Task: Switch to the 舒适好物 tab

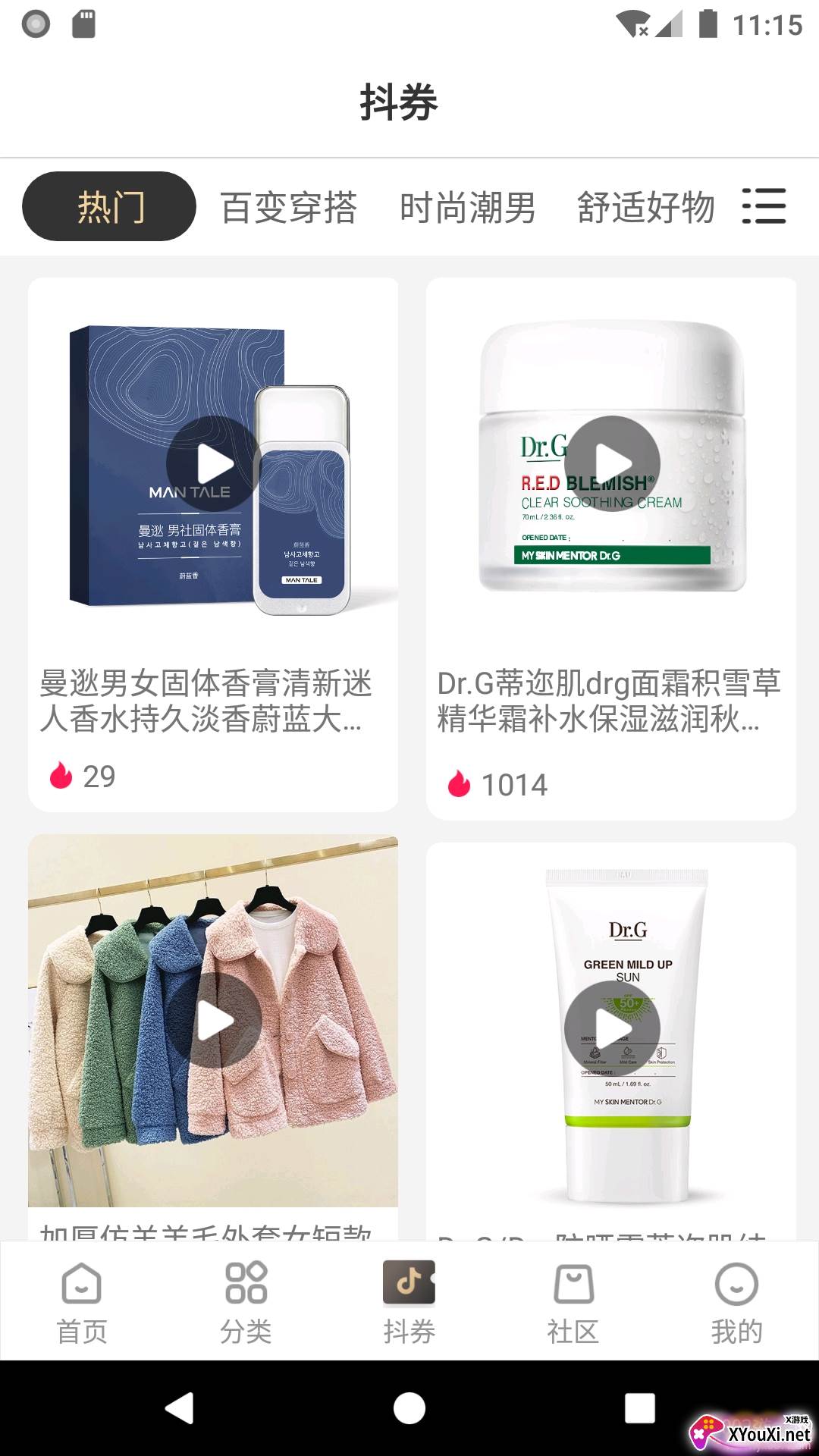Action: (646, 207)
